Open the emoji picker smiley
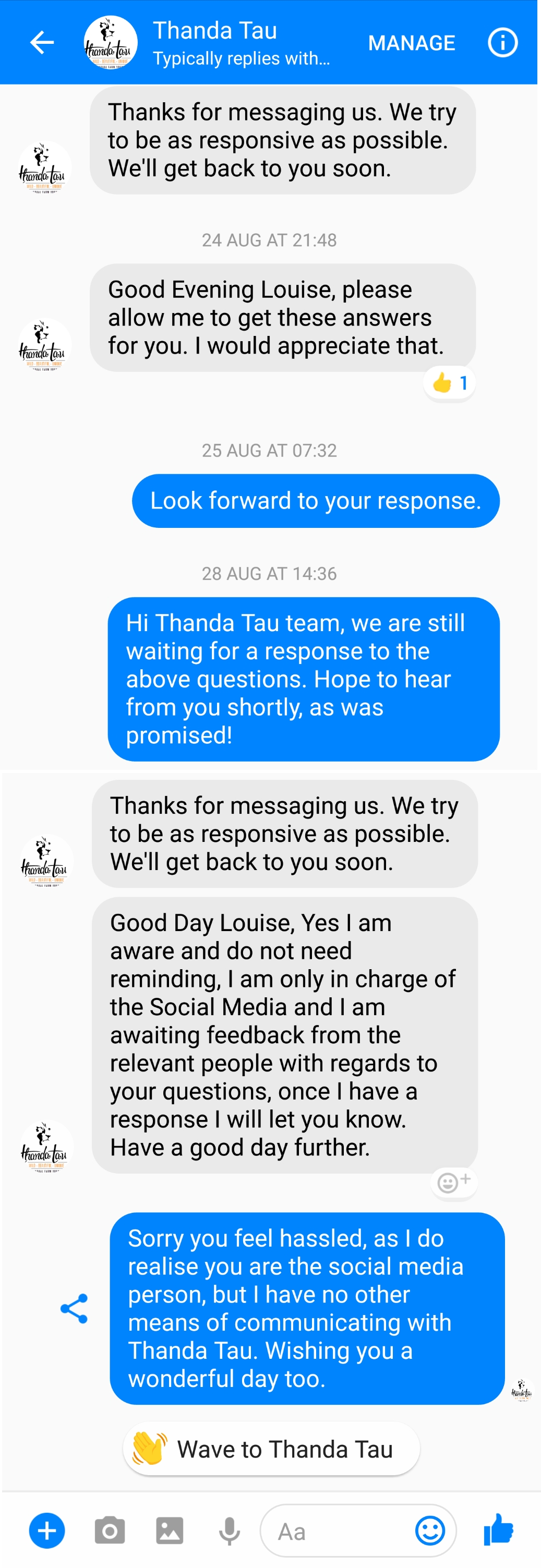 coord(430,1530)
